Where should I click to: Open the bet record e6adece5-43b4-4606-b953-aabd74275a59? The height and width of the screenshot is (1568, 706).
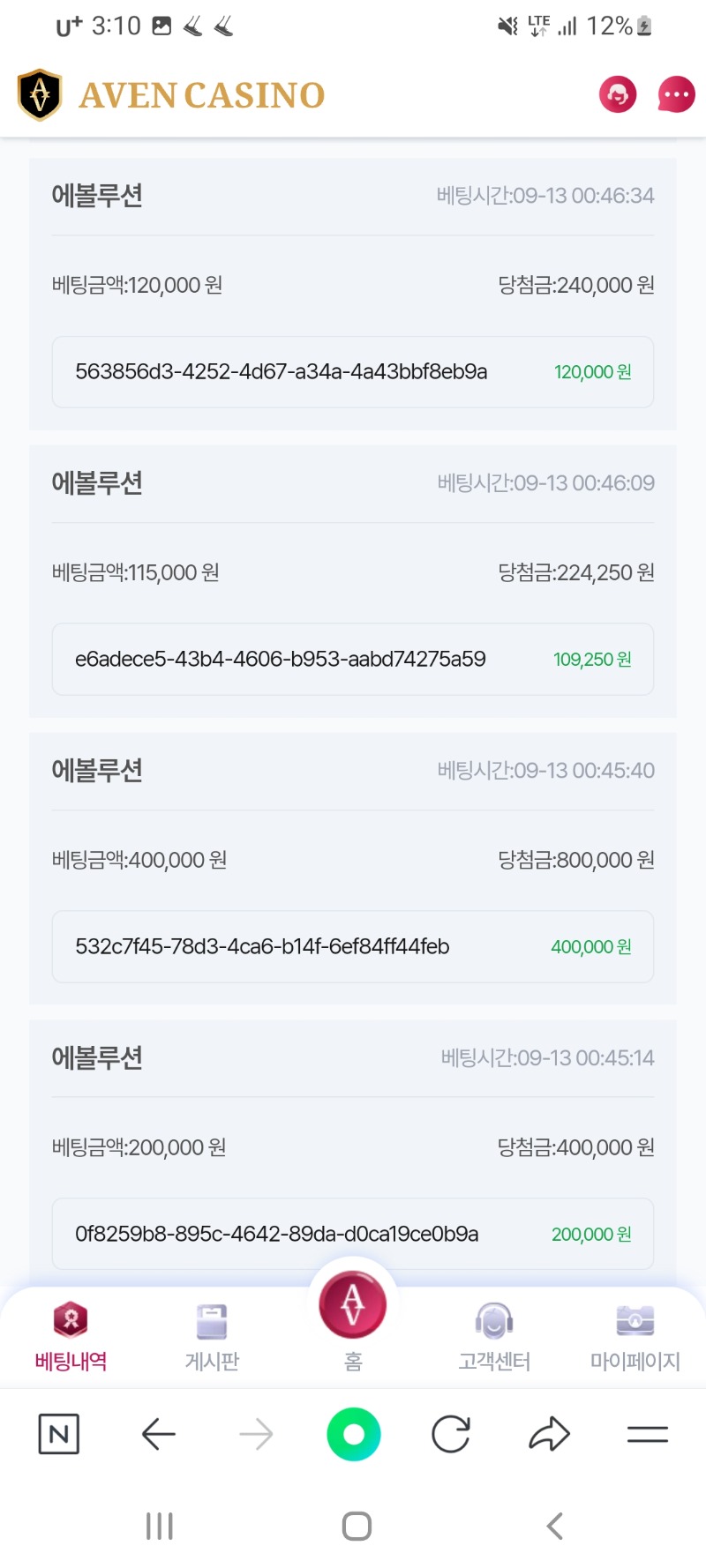click(353, 660)
